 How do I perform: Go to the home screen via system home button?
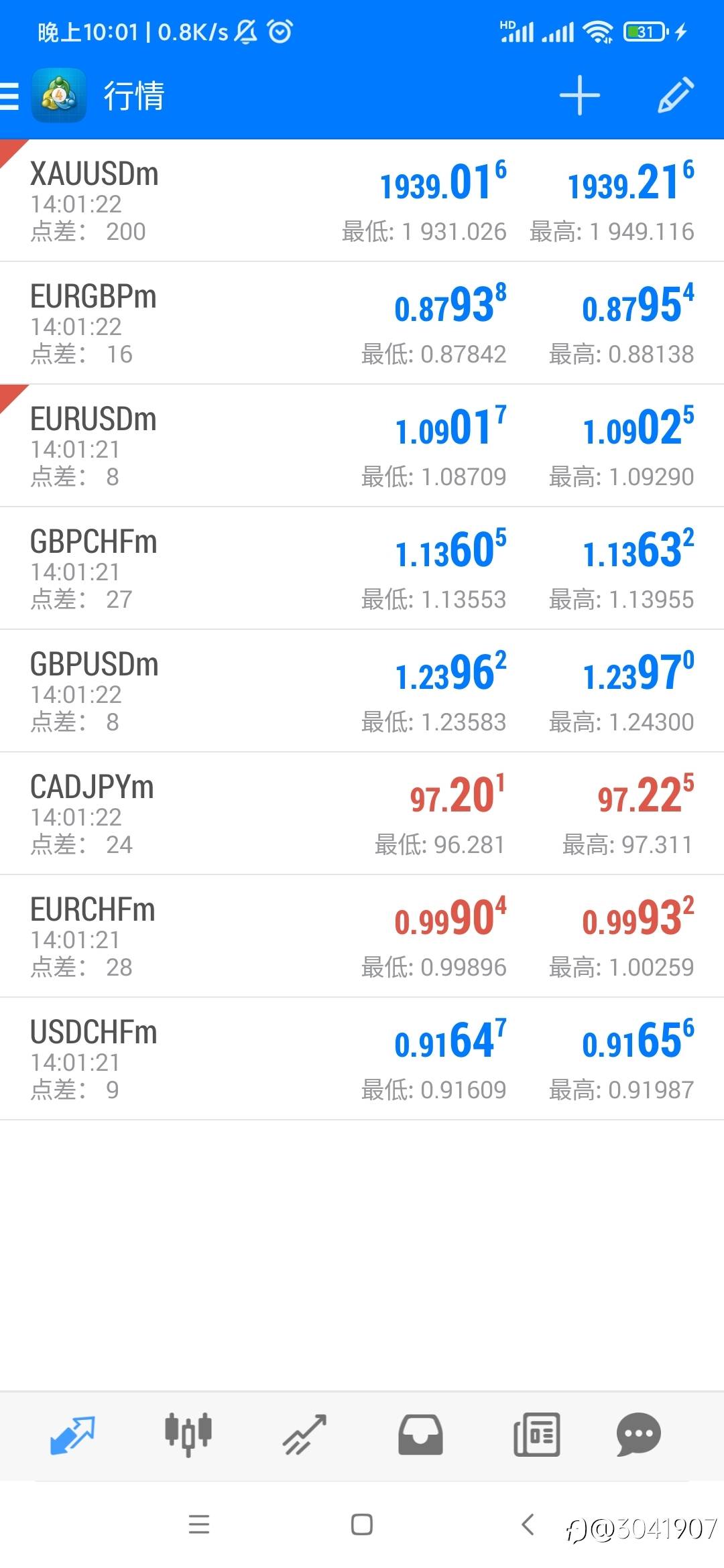tap(362, 1524)
